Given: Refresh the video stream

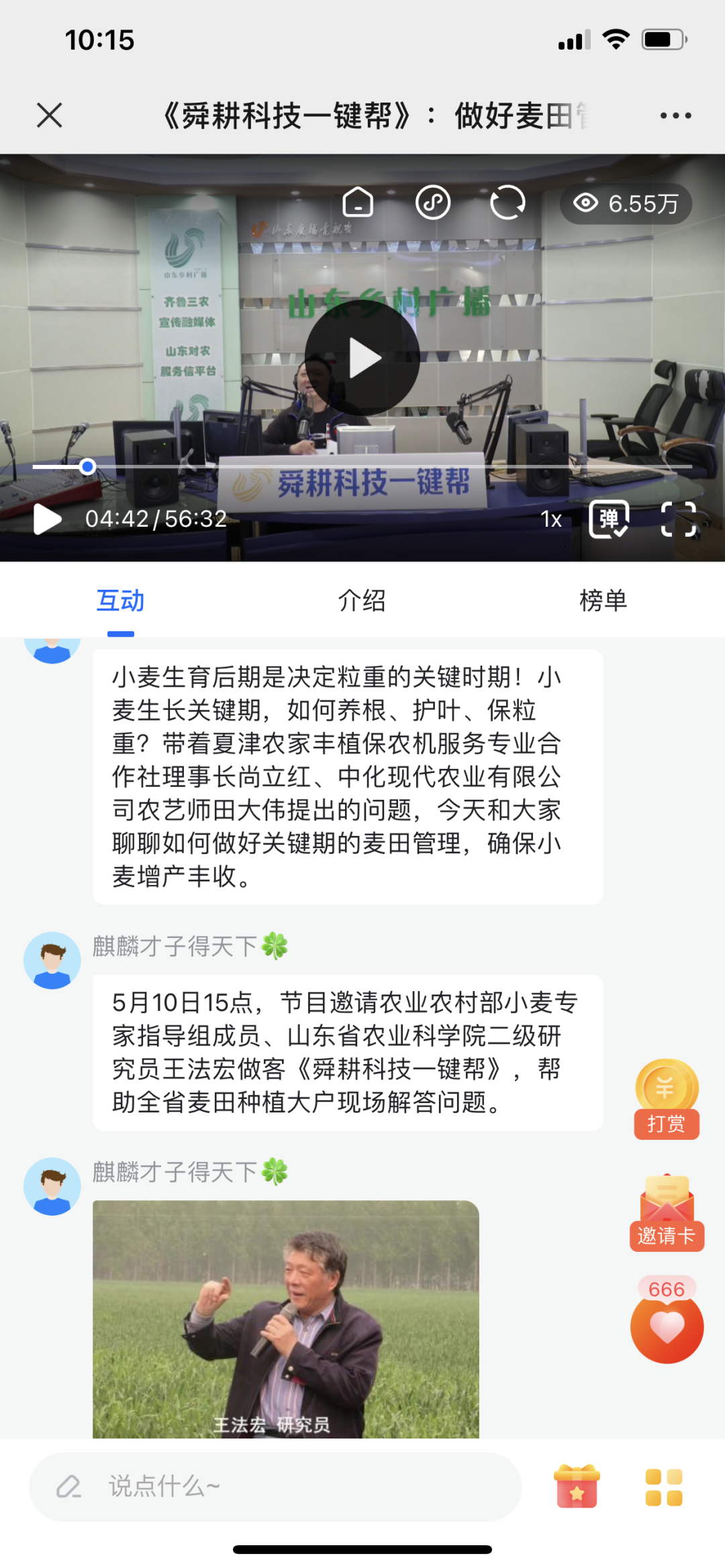Looking at the screenshot, I should [507, 202].
